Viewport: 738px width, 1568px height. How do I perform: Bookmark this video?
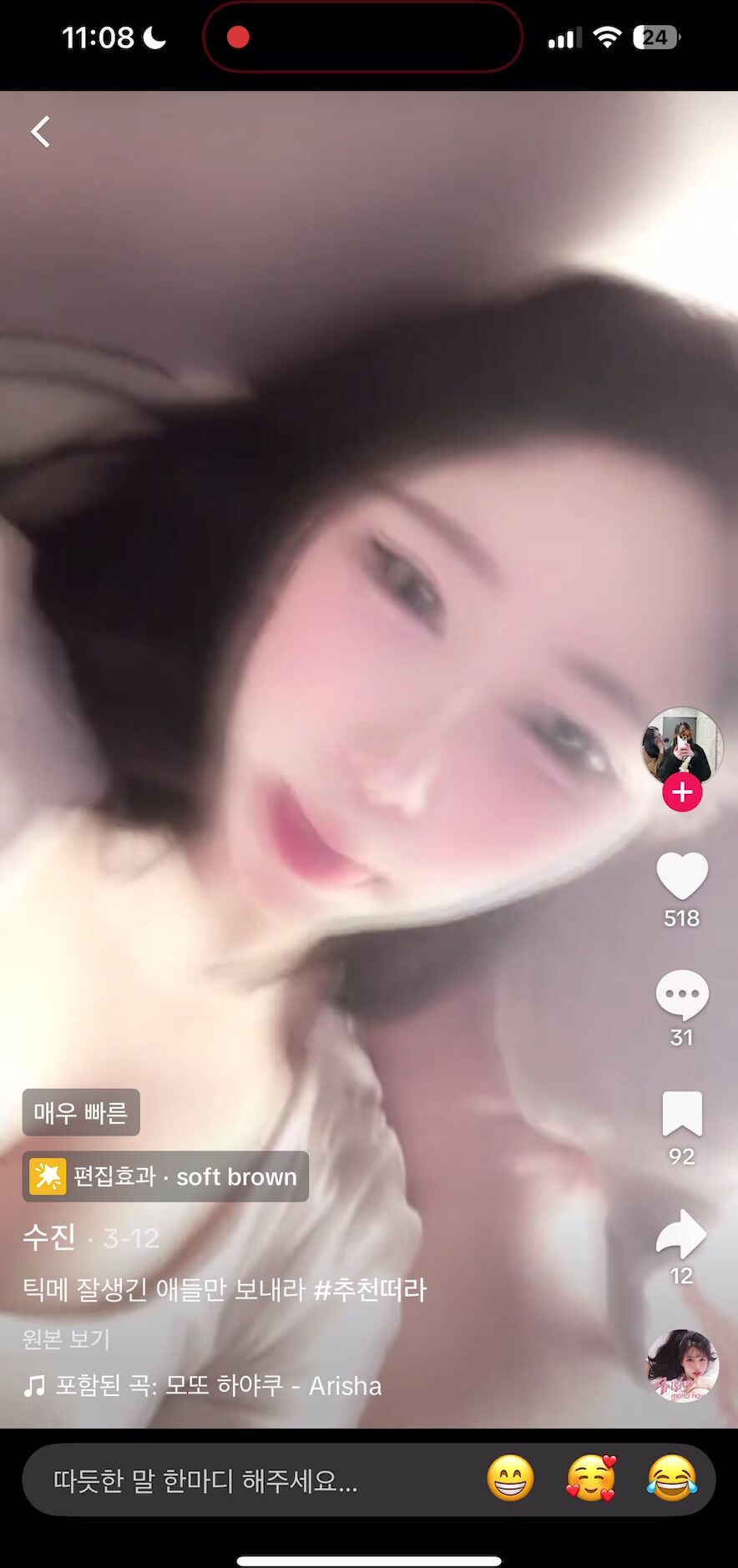click(x=682, y=1114)
